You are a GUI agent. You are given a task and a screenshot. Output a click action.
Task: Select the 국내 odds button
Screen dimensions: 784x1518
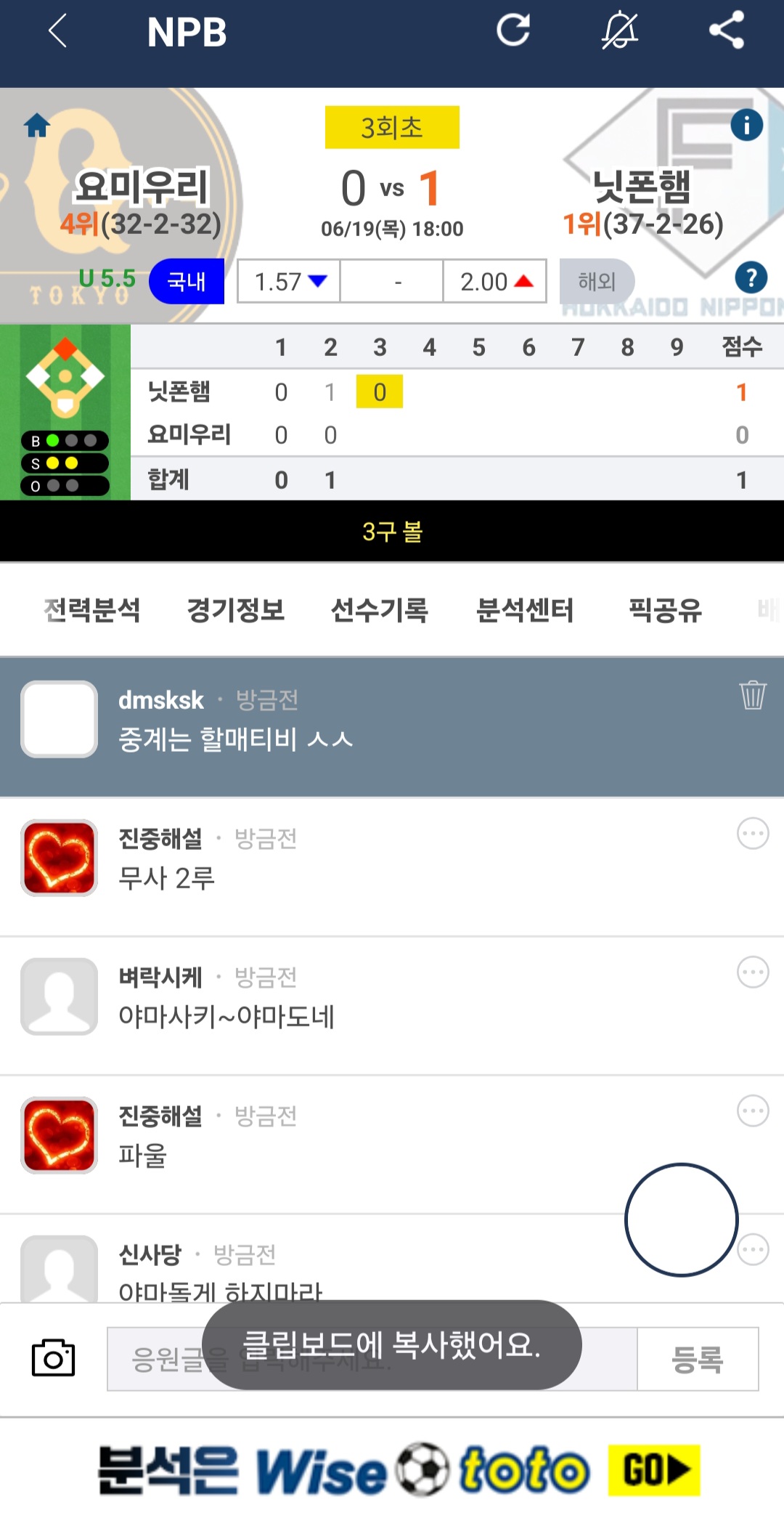(x=187, y=281)
